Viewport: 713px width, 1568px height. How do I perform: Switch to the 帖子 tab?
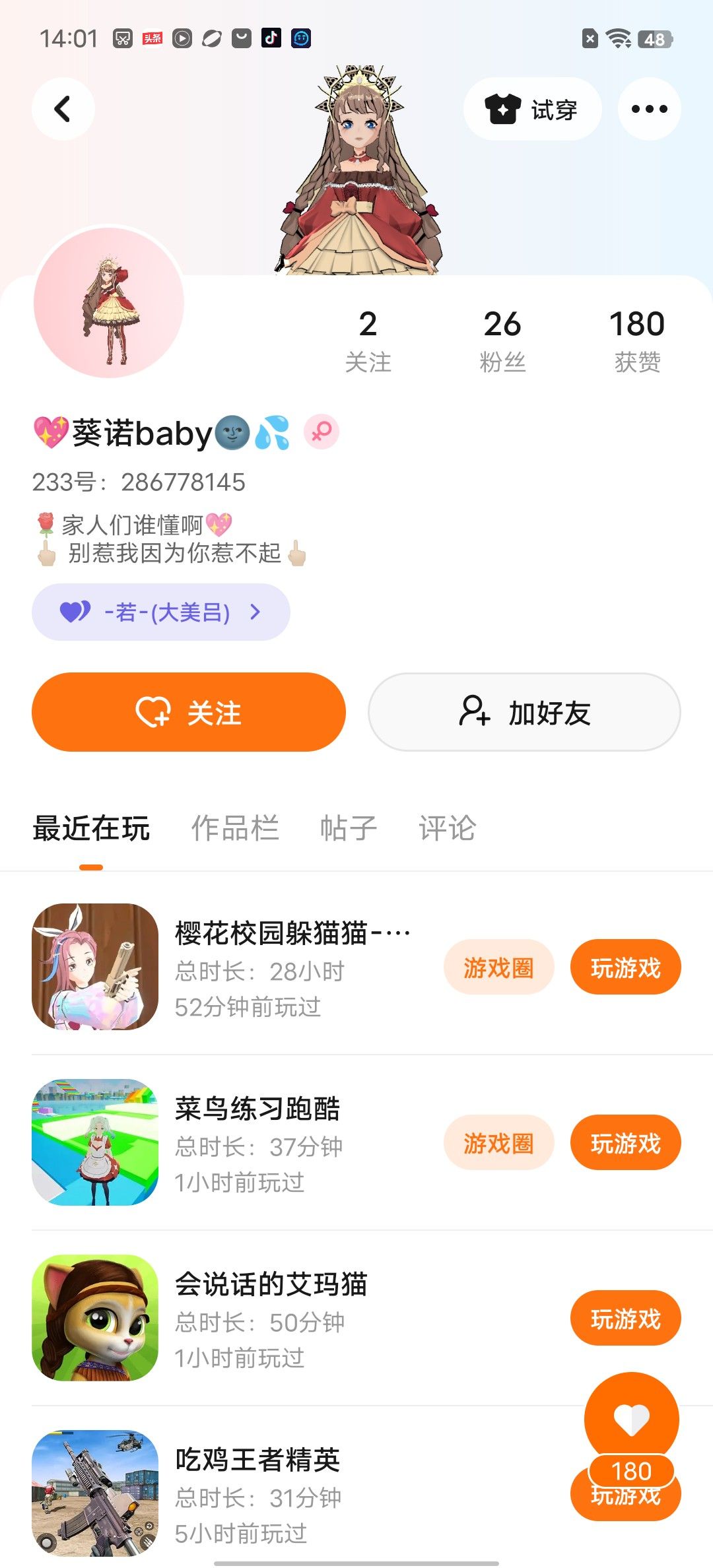[x=348, y=828]
